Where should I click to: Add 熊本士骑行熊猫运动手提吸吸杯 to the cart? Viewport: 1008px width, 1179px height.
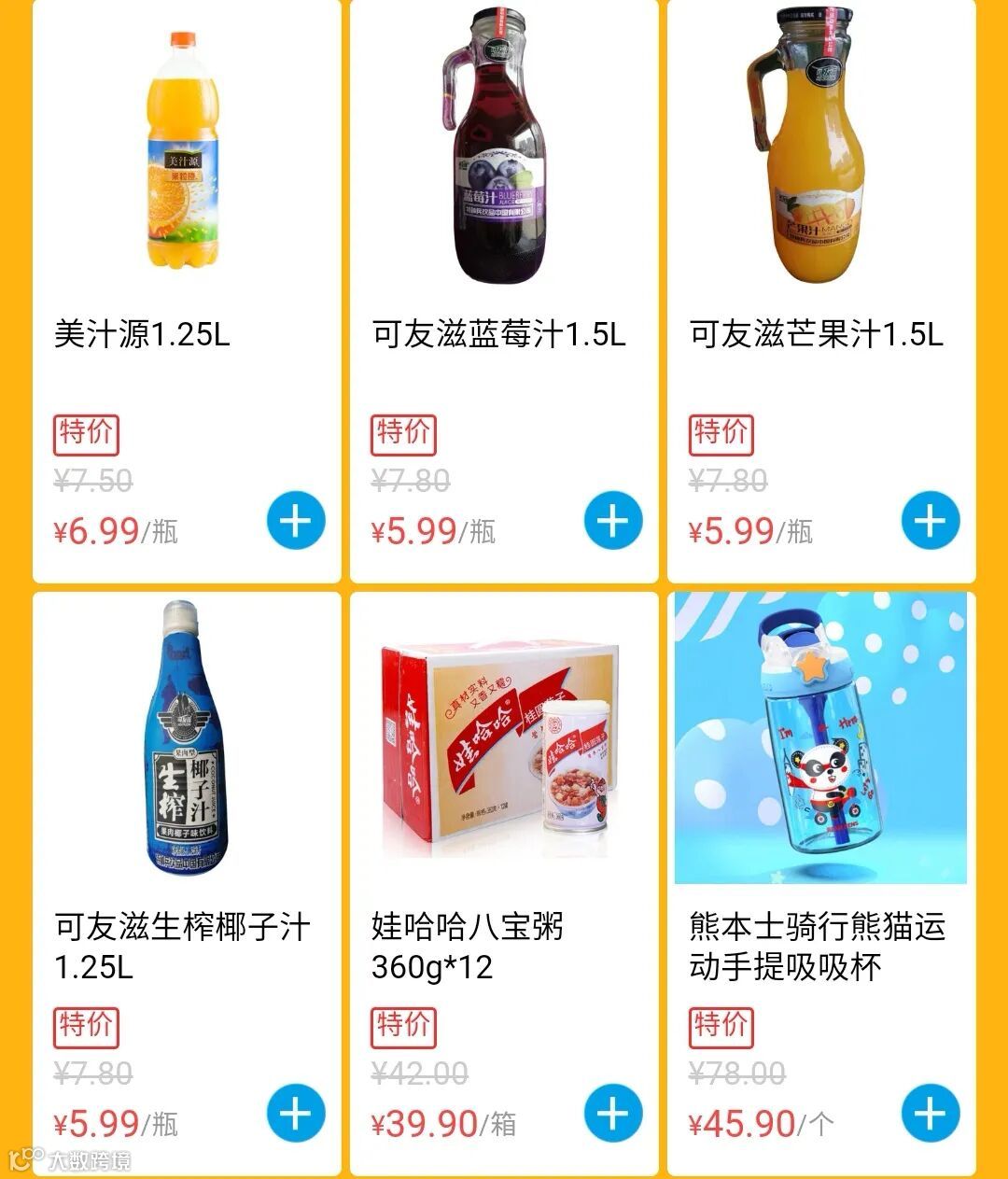(x=931, y=1114)
